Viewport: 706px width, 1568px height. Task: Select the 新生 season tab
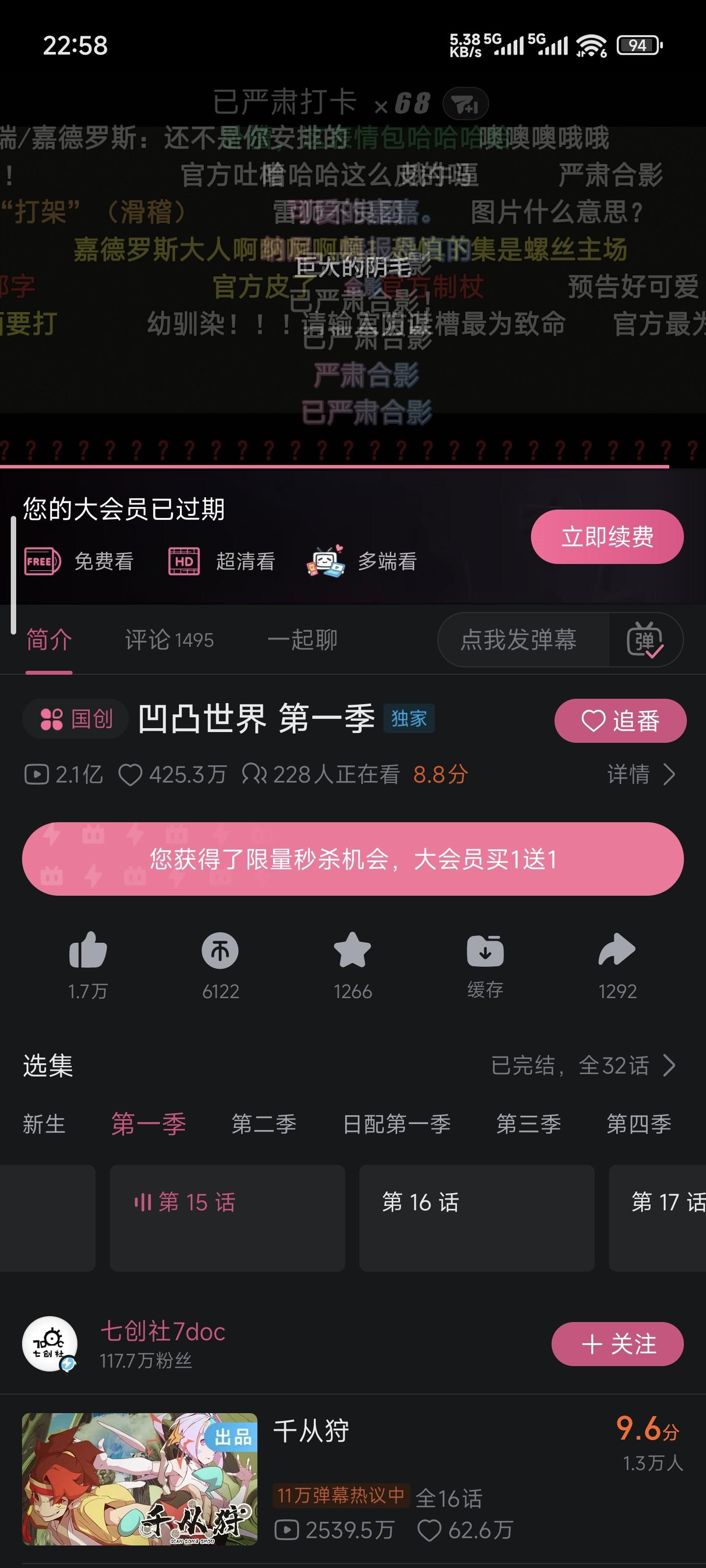tap(44, 1124)
